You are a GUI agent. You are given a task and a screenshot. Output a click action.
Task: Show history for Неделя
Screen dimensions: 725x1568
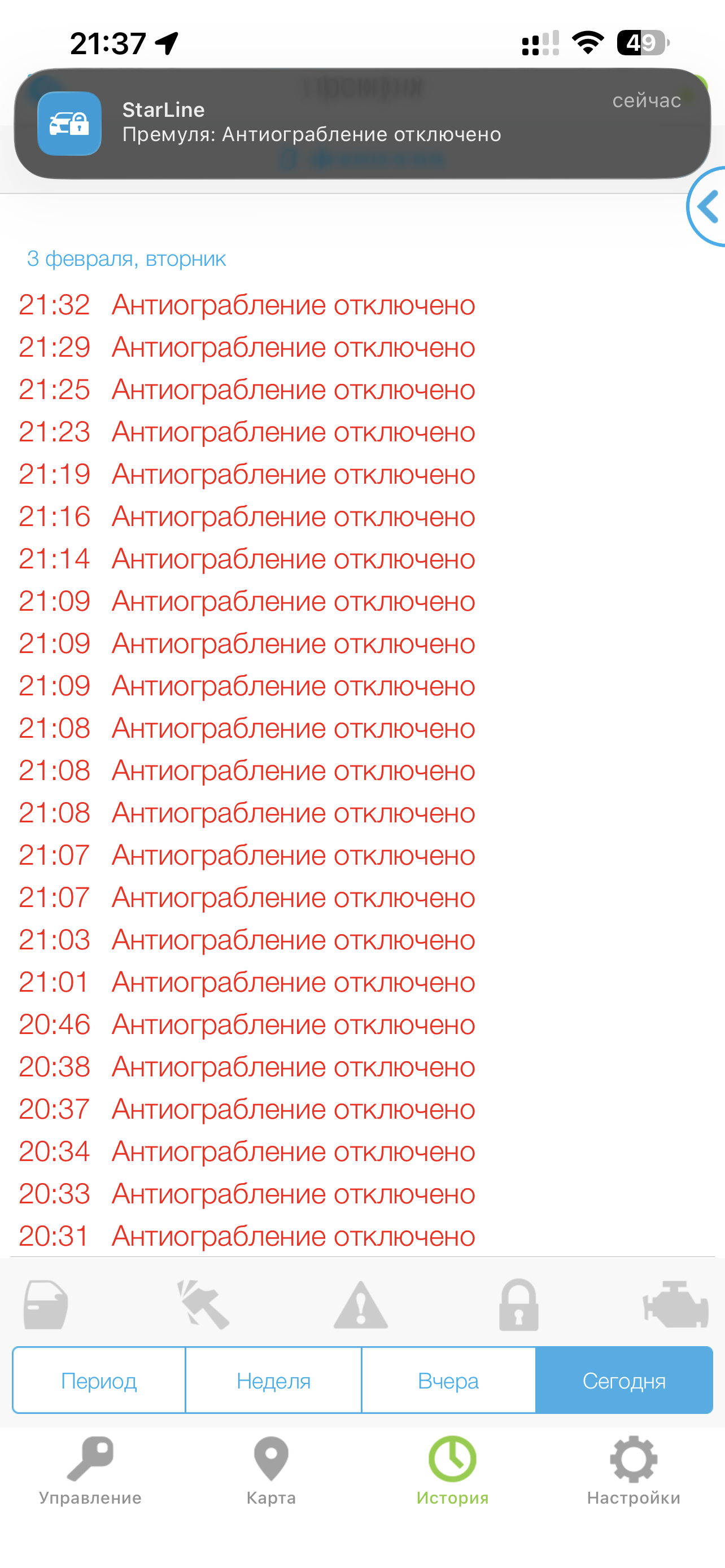273,1381
